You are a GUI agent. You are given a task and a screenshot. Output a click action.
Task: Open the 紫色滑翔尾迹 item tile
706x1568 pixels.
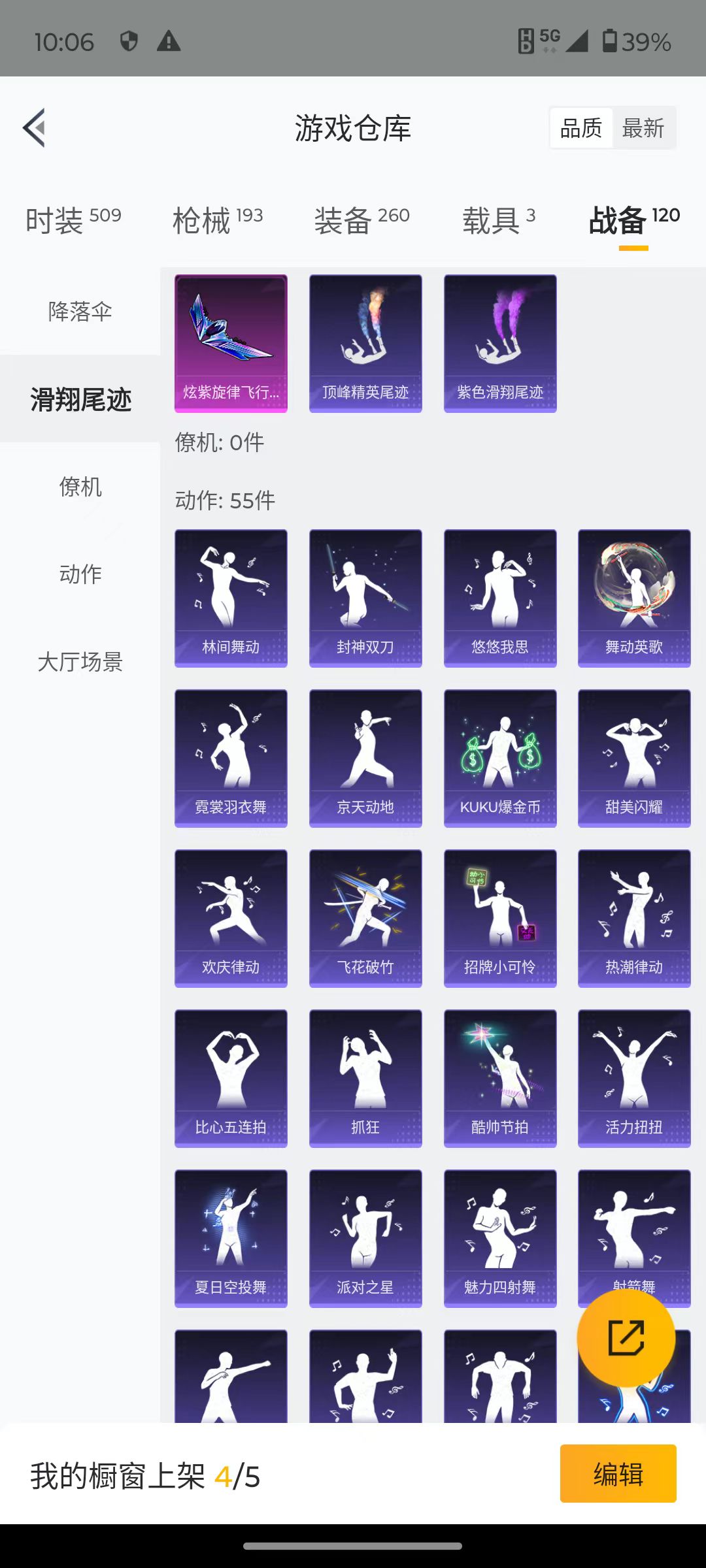pyautogui.click(x=500, y=344)
